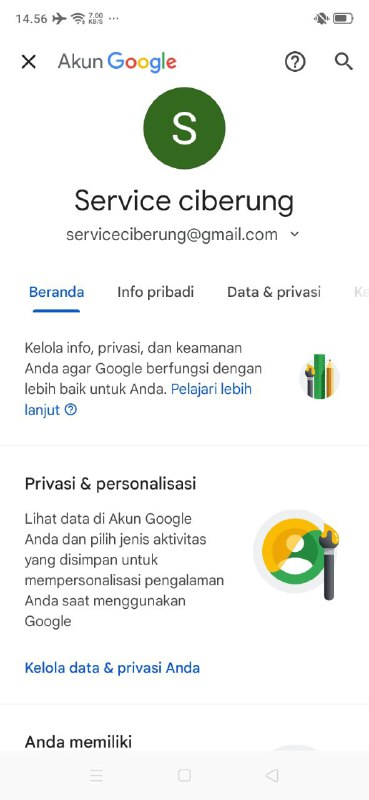Viewport: 369px width, 800px height.
Task: Tap the search magnifier icon
Action: pos(343,62)
